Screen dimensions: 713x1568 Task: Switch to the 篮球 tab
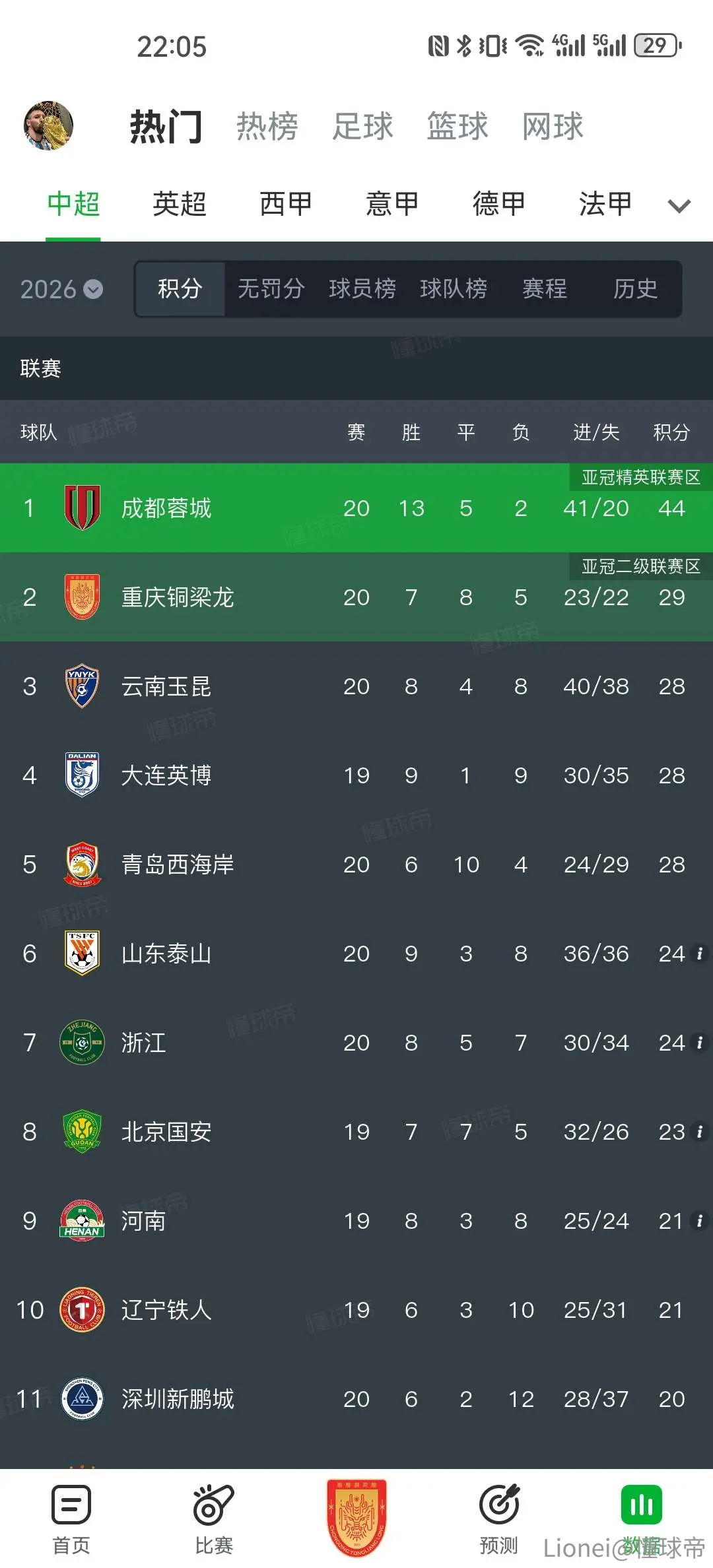[x=458, y=126]
